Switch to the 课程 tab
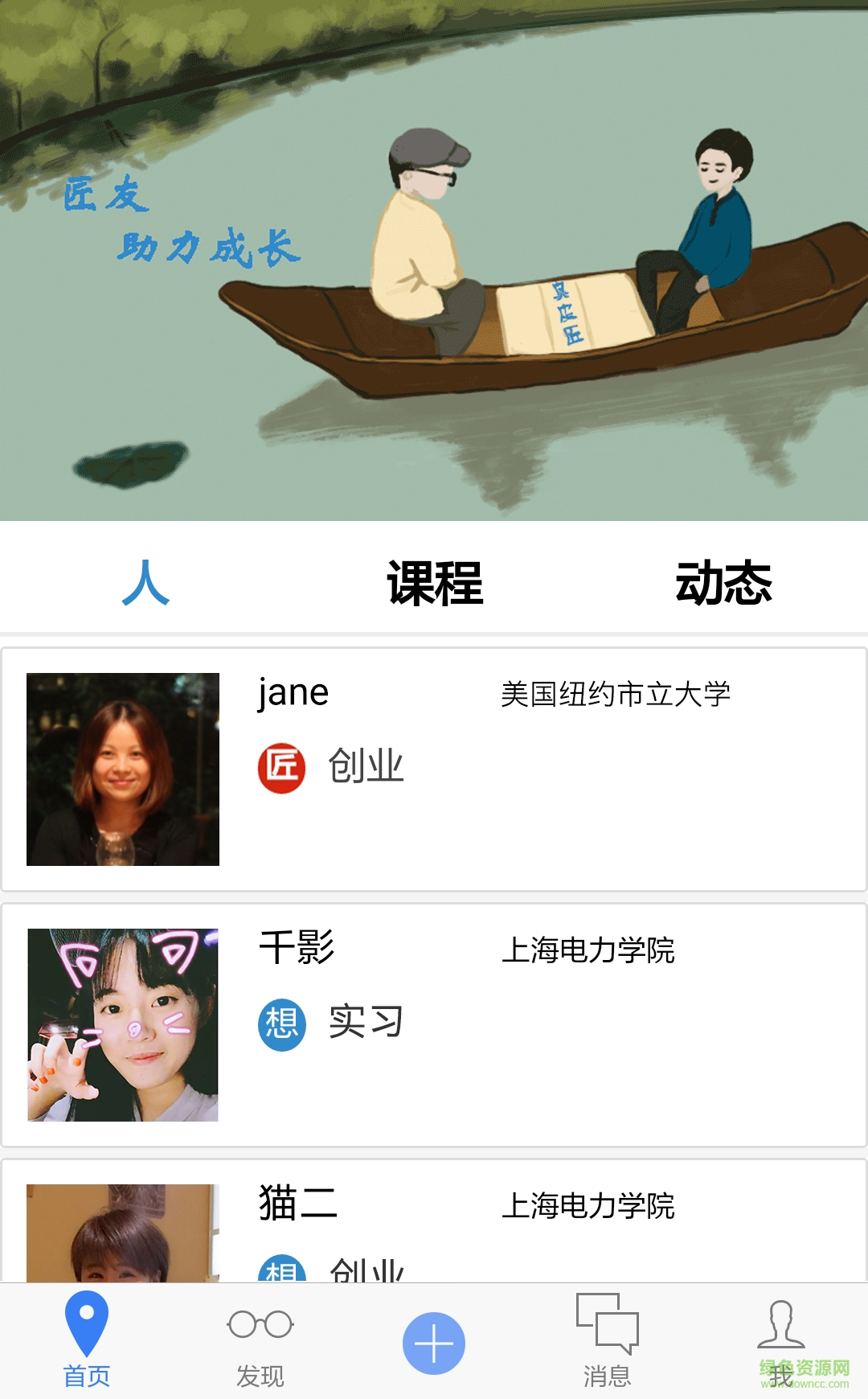The height and width of the screenshot is (1399, 868). pyautogui.click(x=435, y=582)
